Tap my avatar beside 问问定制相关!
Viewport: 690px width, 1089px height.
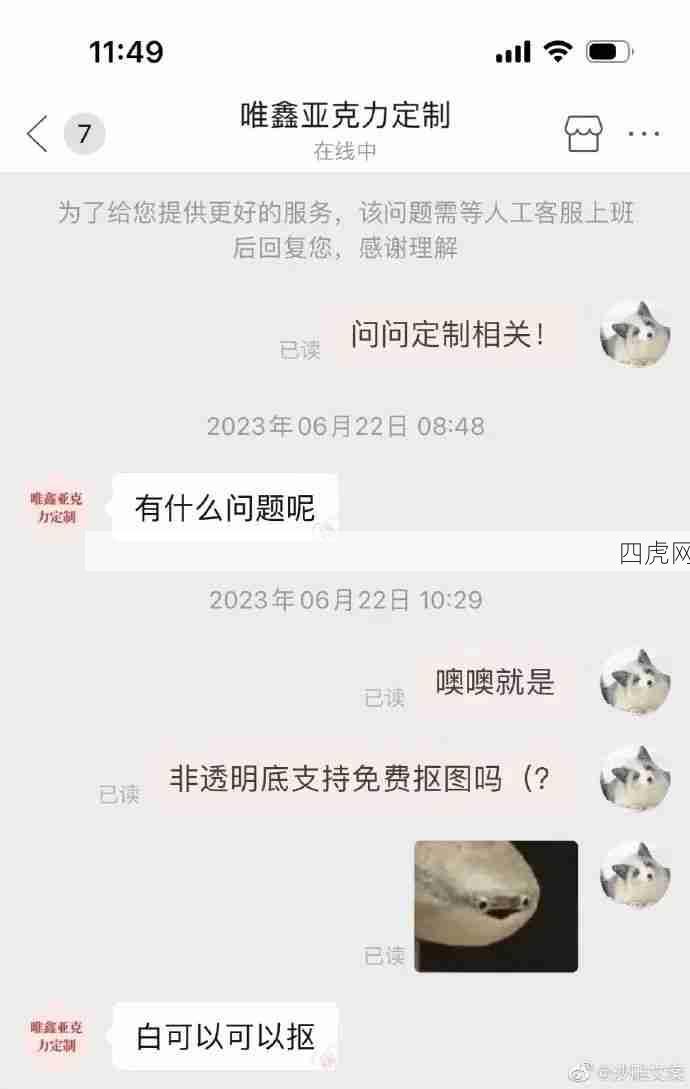(x=635, y=334)
